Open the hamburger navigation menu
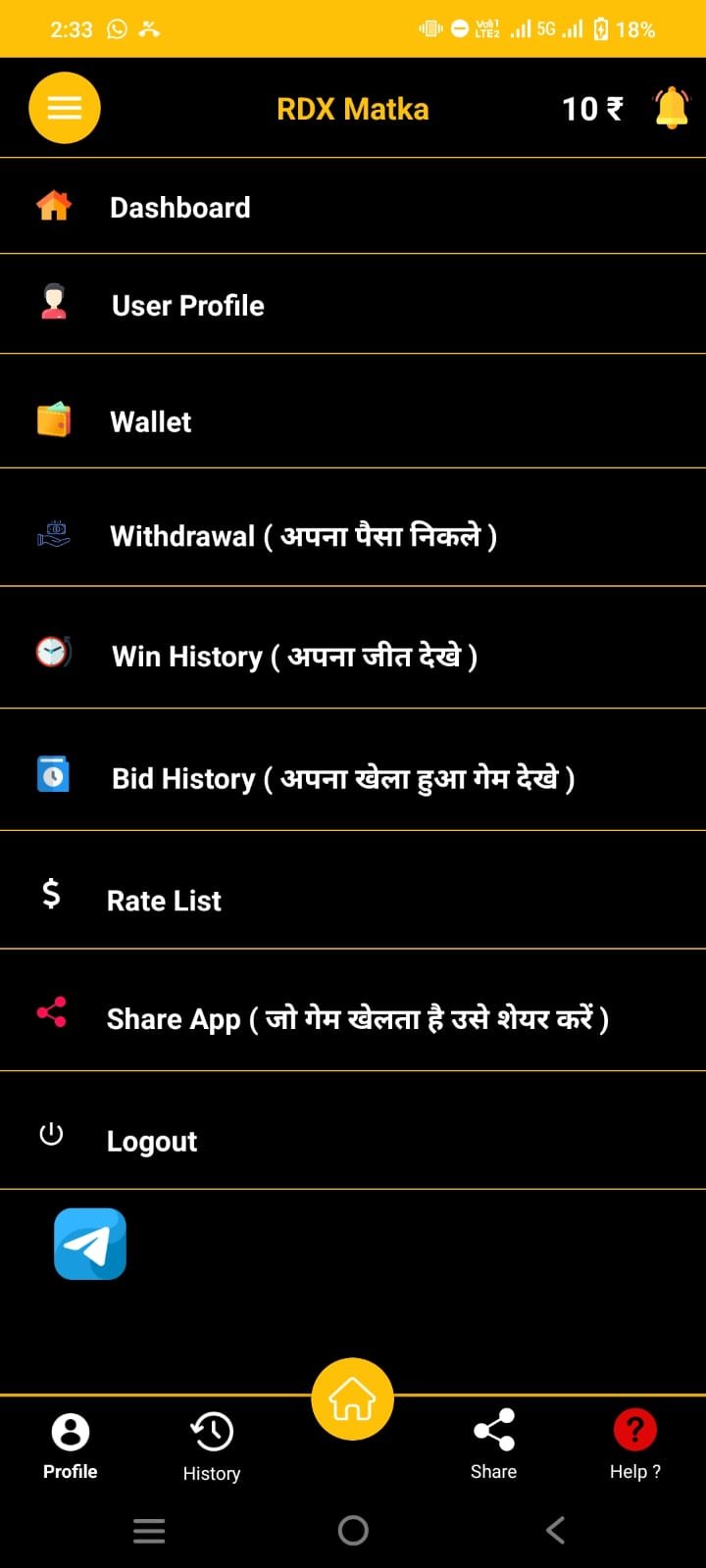 tap(65, 108)
